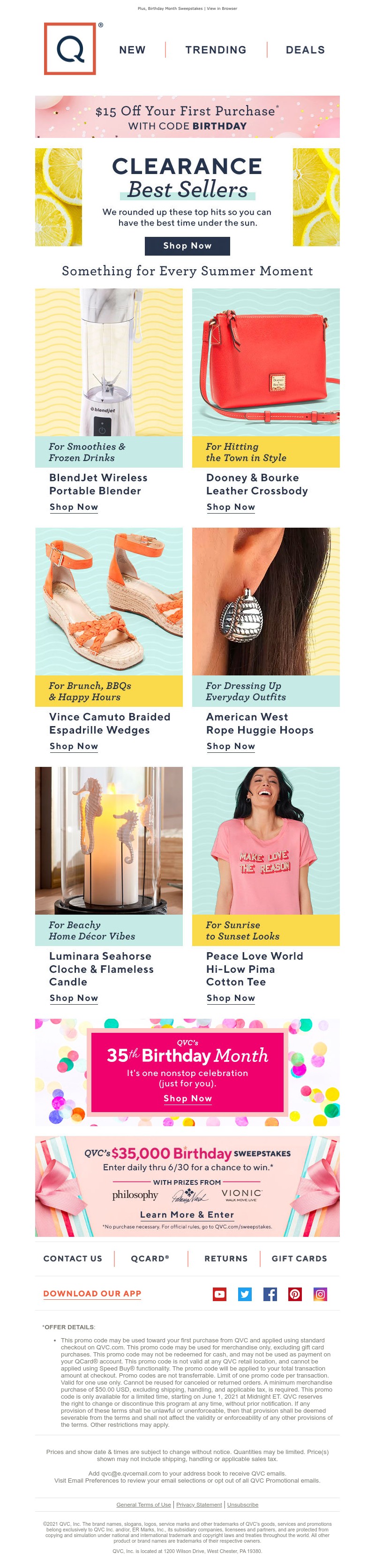Image resolution: width=375 pixels, height=1568 pixels.
Task: Open the NEW navigation link
Action: coord(132,50)
